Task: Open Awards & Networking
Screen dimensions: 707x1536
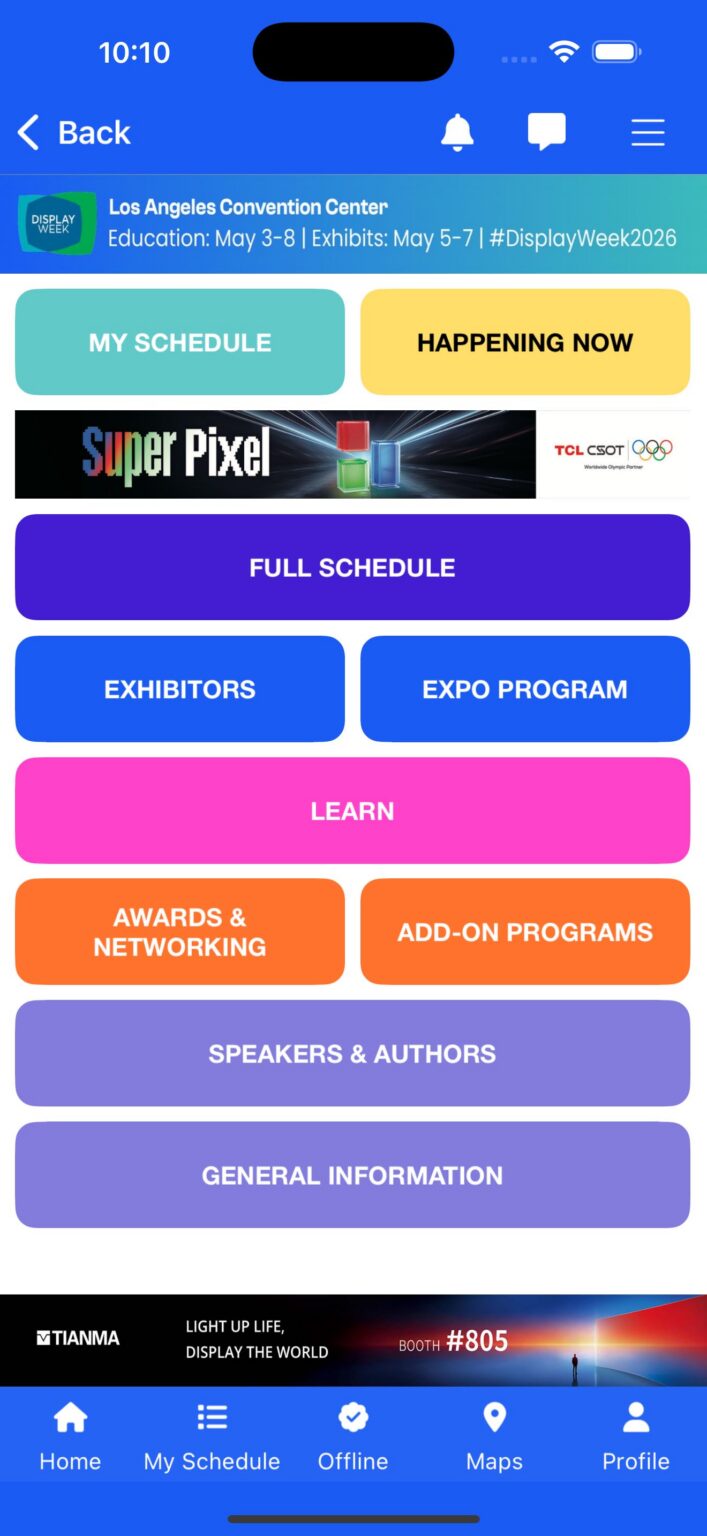Action: [180, 932]
